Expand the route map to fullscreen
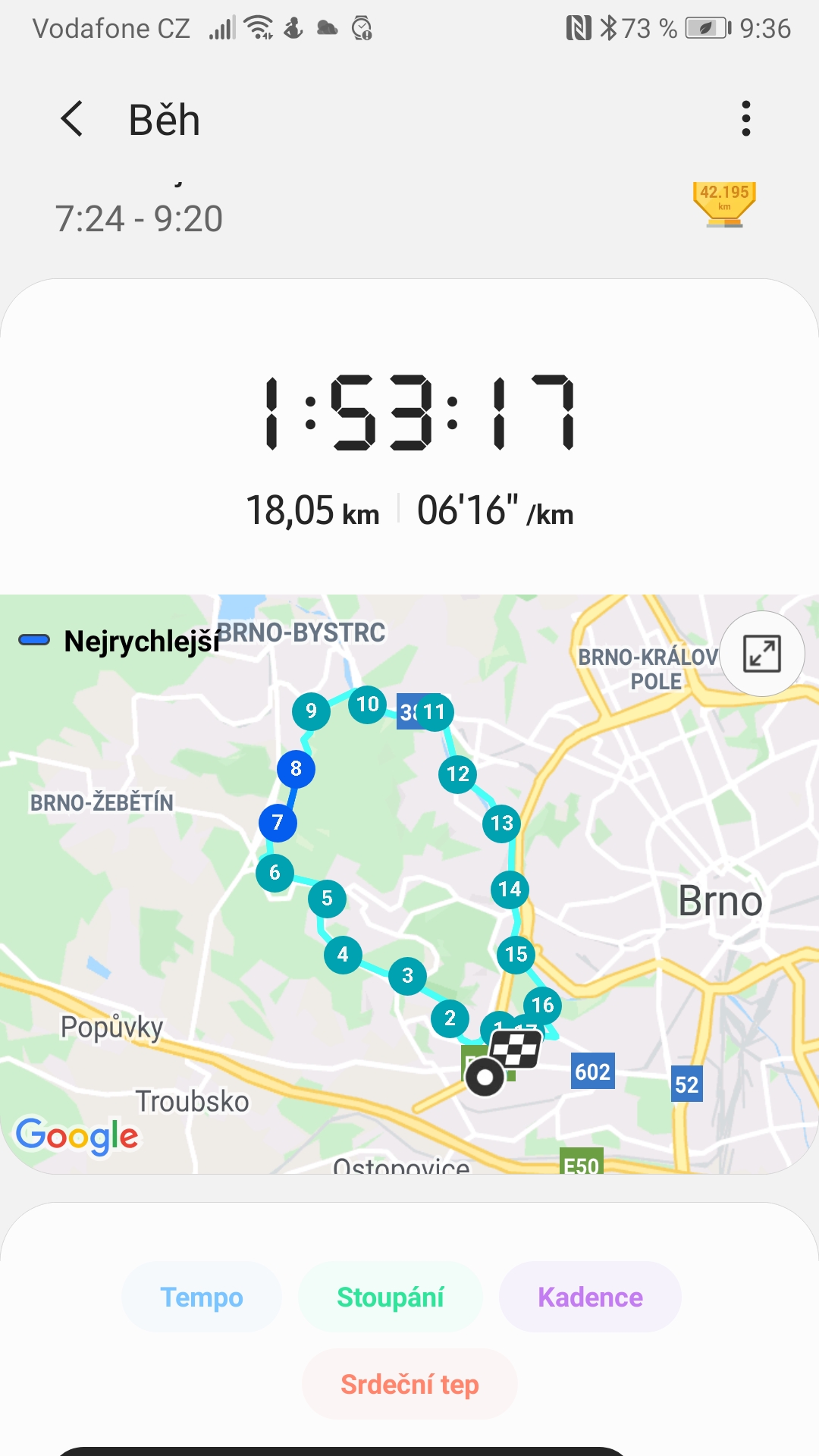Screen dimensions: 819x1456 [x=761, y=654]
